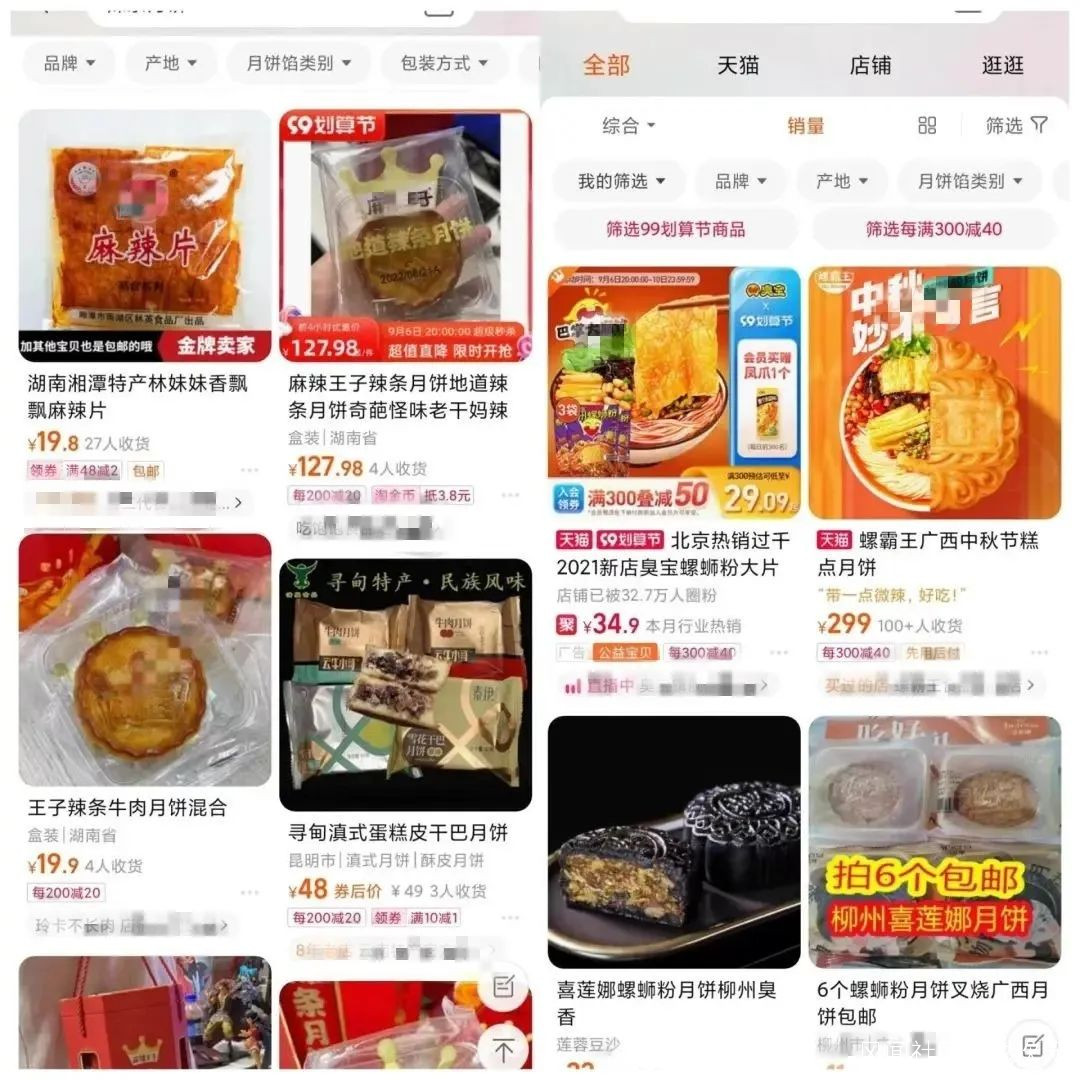Screen dimensions: 1080x1080
Task: Open the 筛选 filter panel
Action: [1016, 125]
